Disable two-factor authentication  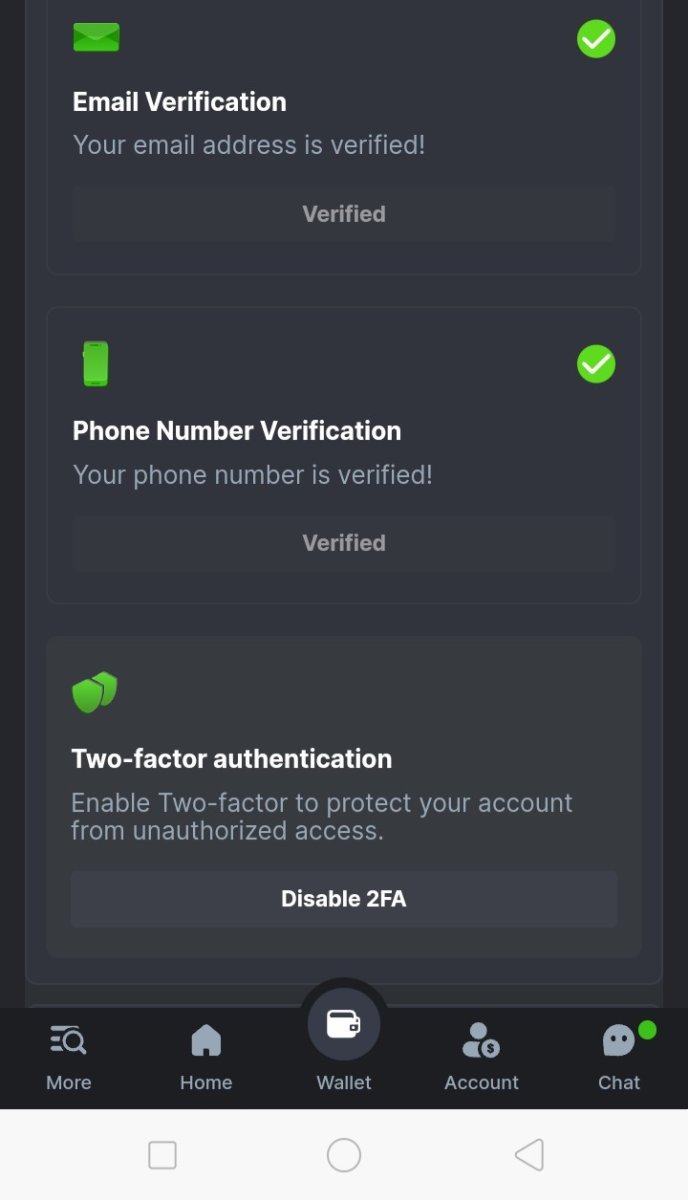[343, 898]
